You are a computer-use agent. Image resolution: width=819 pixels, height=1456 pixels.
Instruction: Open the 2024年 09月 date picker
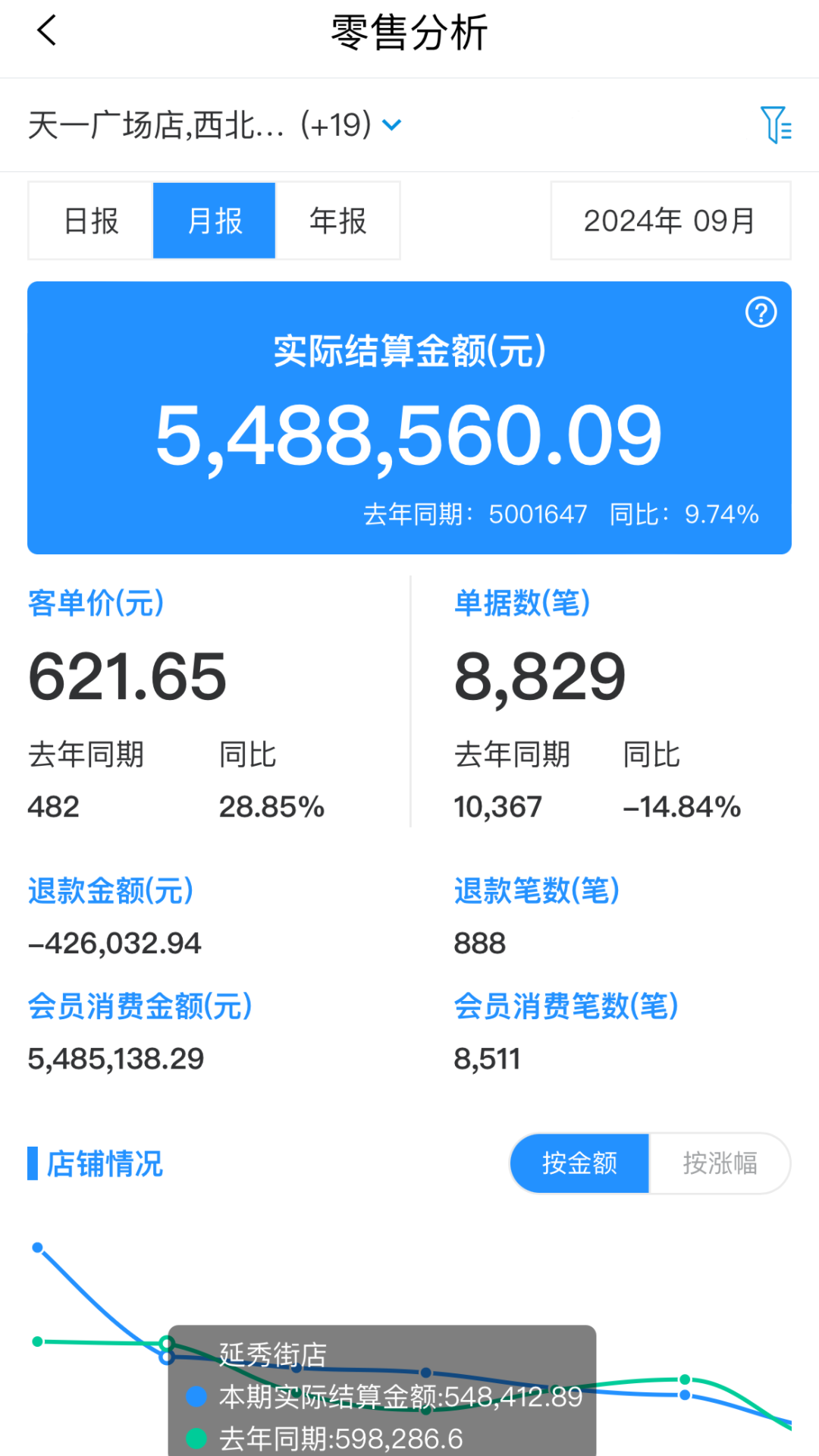pyautogui.click(x=670, y=221)
